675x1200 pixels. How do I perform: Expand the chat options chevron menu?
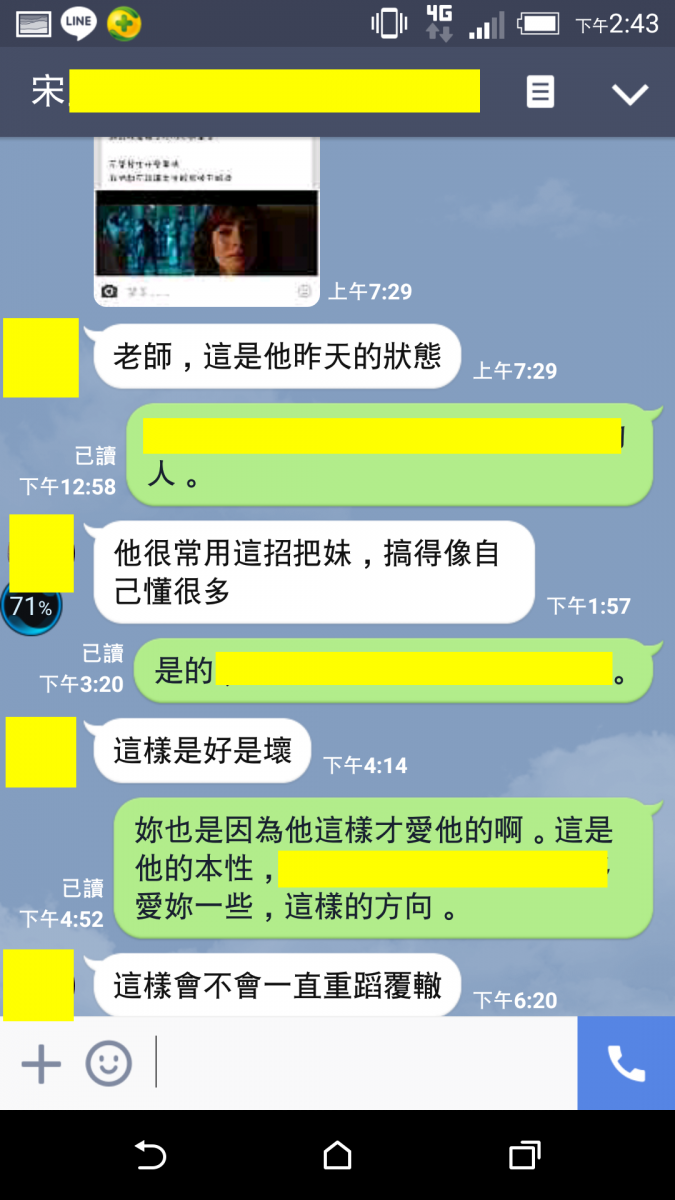click(x=630, y=94)
